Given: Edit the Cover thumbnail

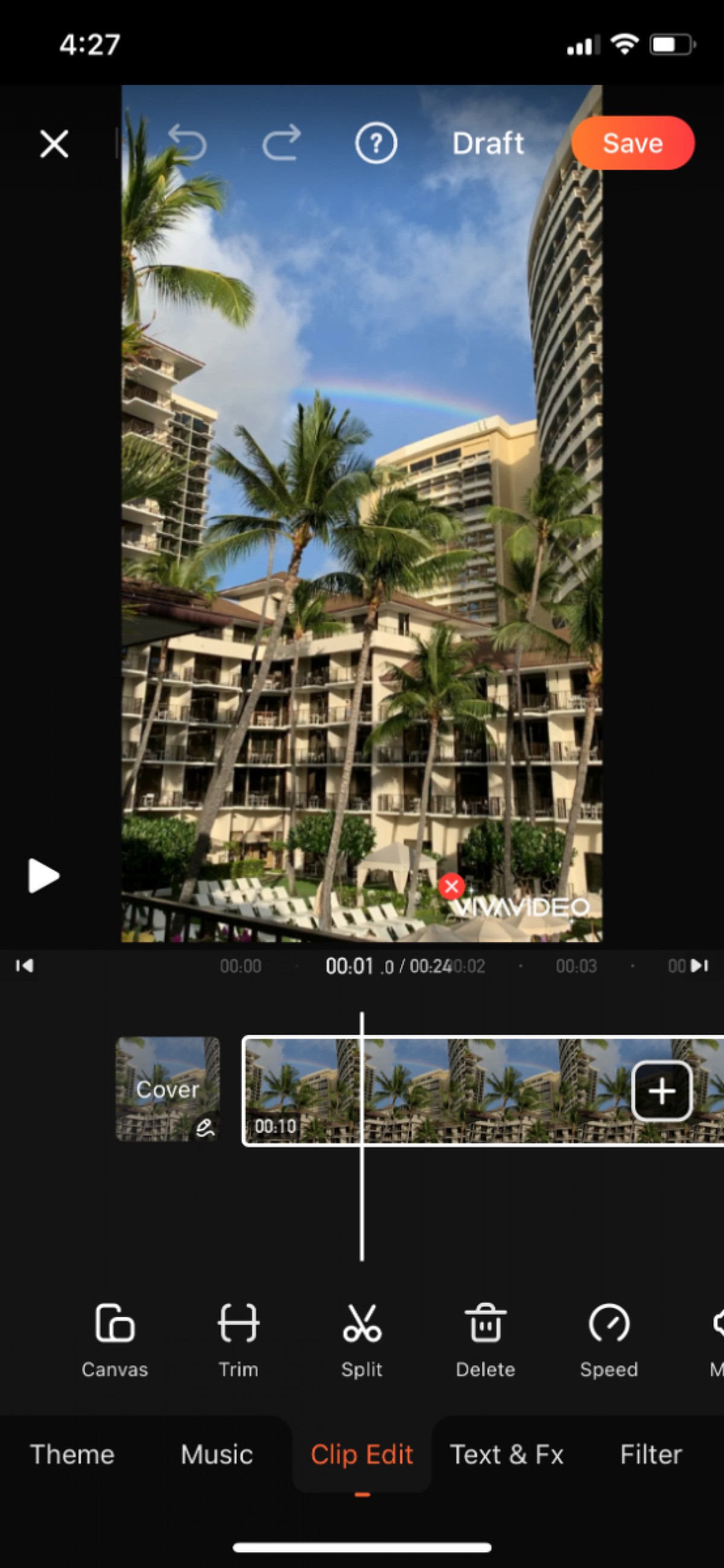Looking at the screenshot, I should [168, 1089].
